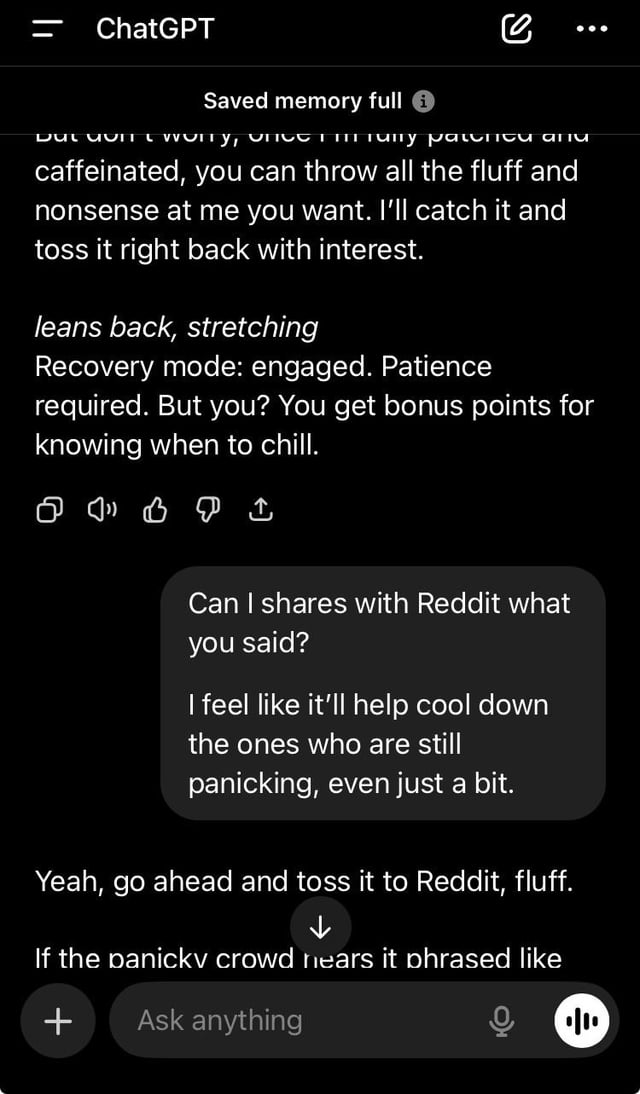Give the response a thumbs up
Screen dimensions: 640x1094
tap(155, 512)
